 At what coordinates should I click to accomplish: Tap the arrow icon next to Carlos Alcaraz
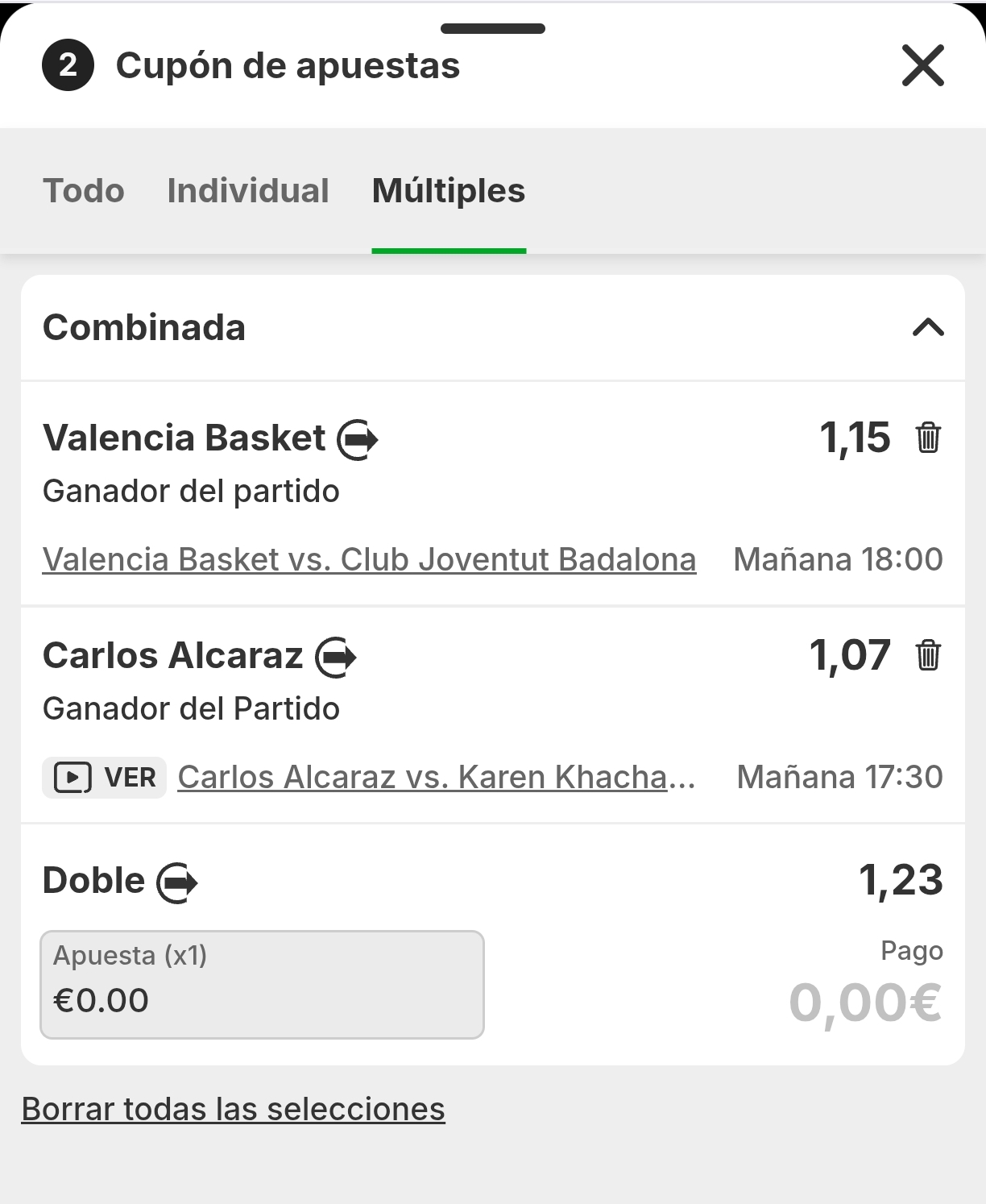tap(335, 657)
